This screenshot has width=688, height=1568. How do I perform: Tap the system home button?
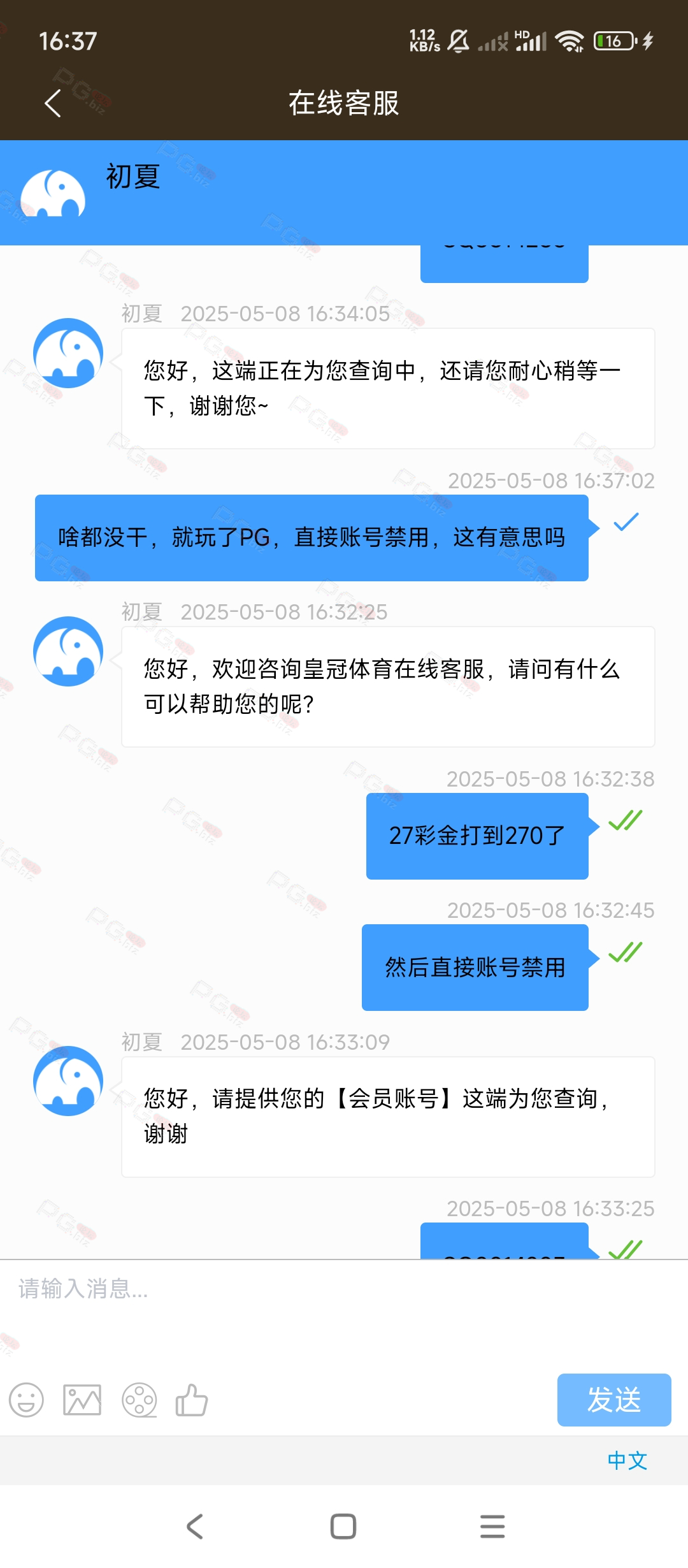point(343,1527)
